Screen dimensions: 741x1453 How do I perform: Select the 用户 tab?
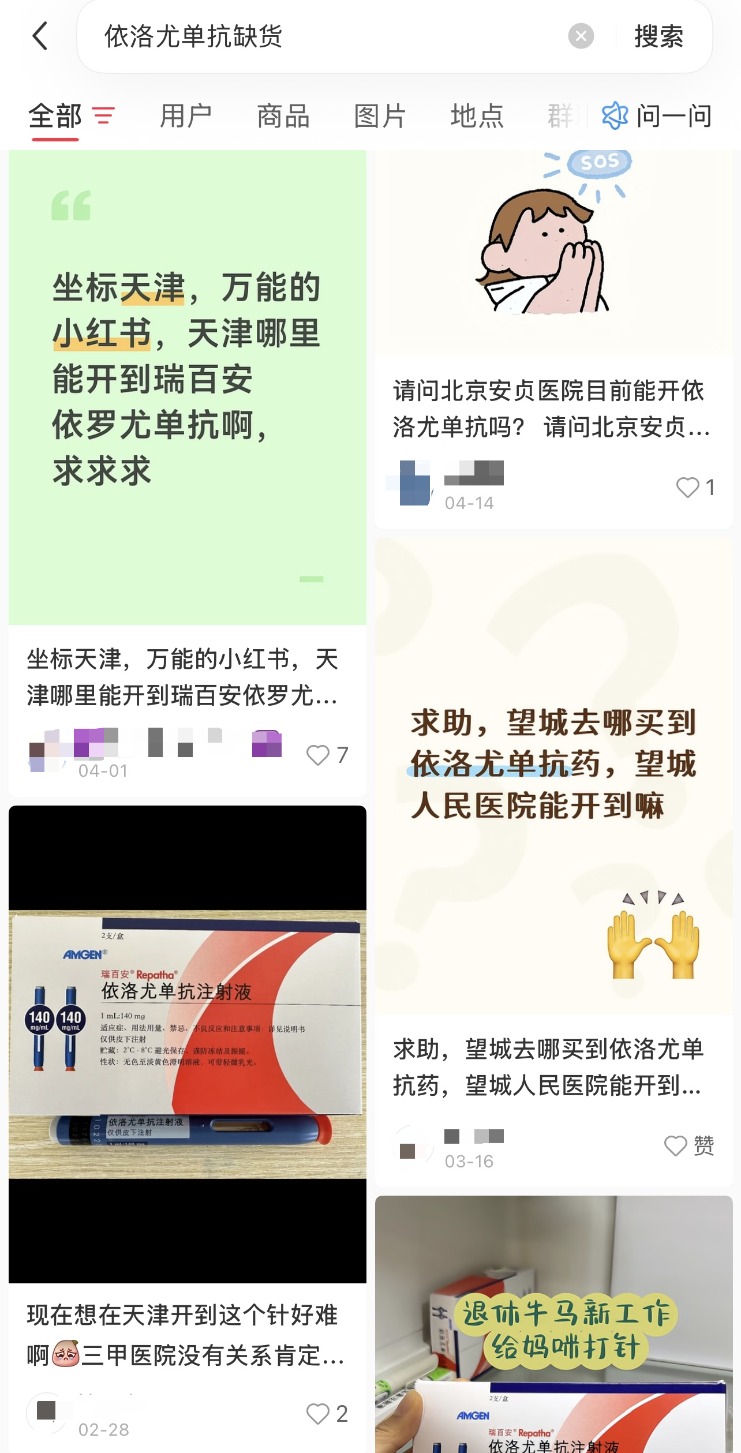[186, 115]
